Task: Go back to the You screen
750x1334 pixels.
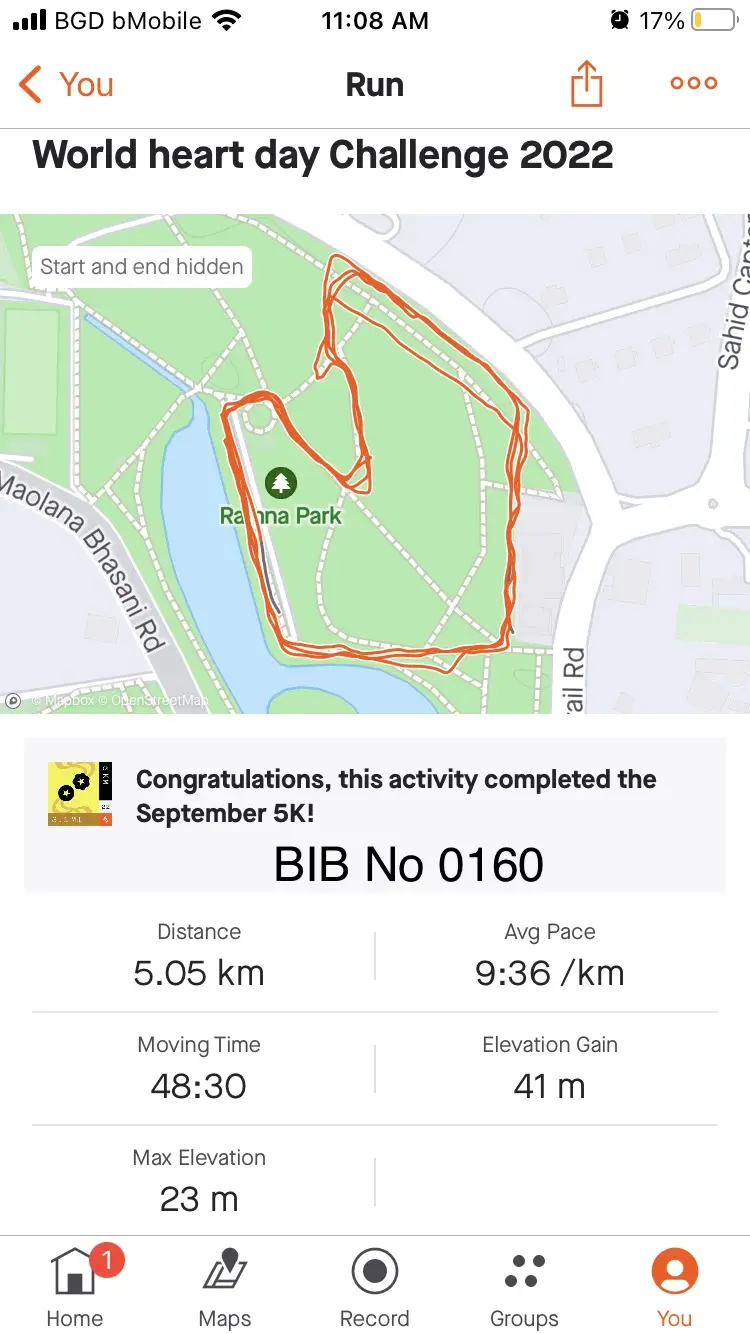Action: 66,85
